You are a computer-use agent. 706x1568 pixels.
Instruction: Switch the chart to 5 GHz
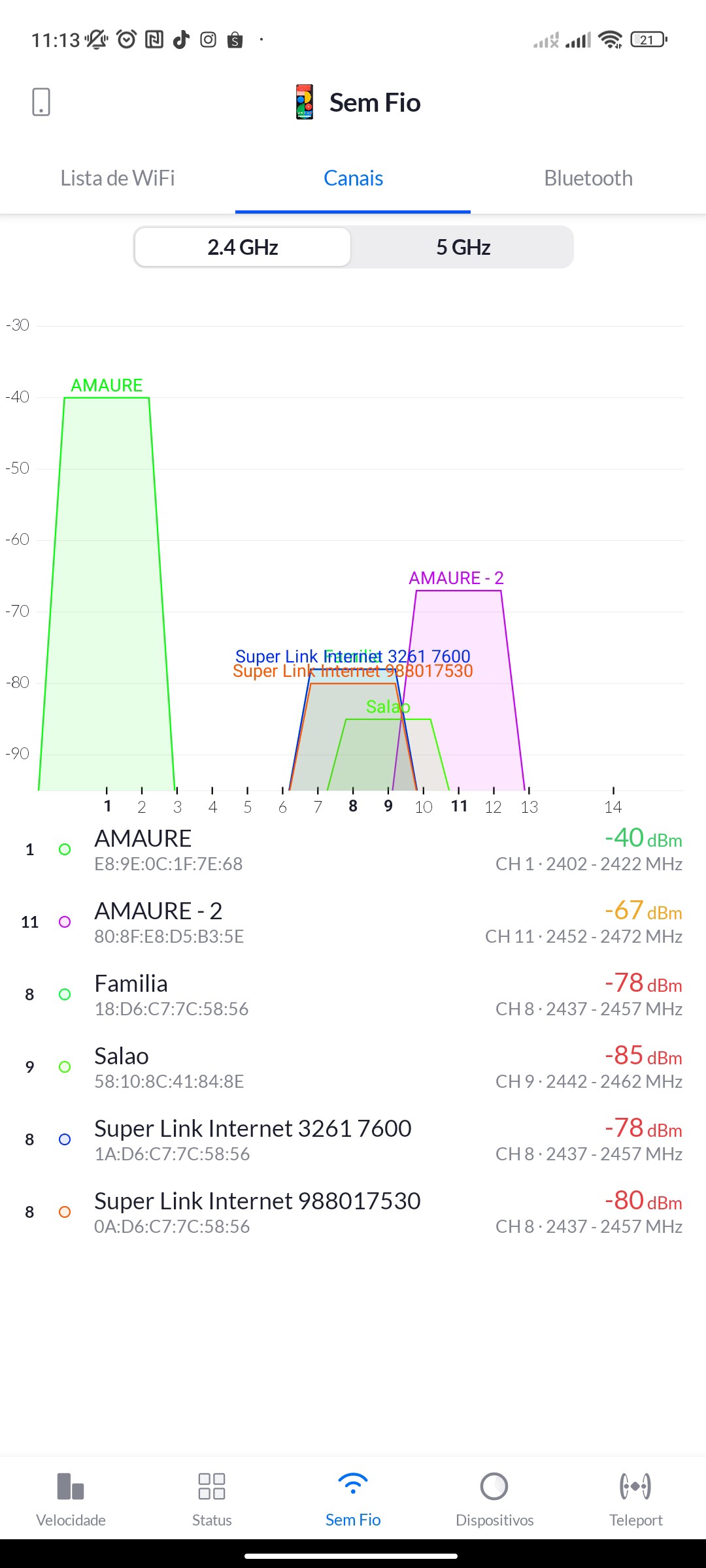(x=463, y=248)
